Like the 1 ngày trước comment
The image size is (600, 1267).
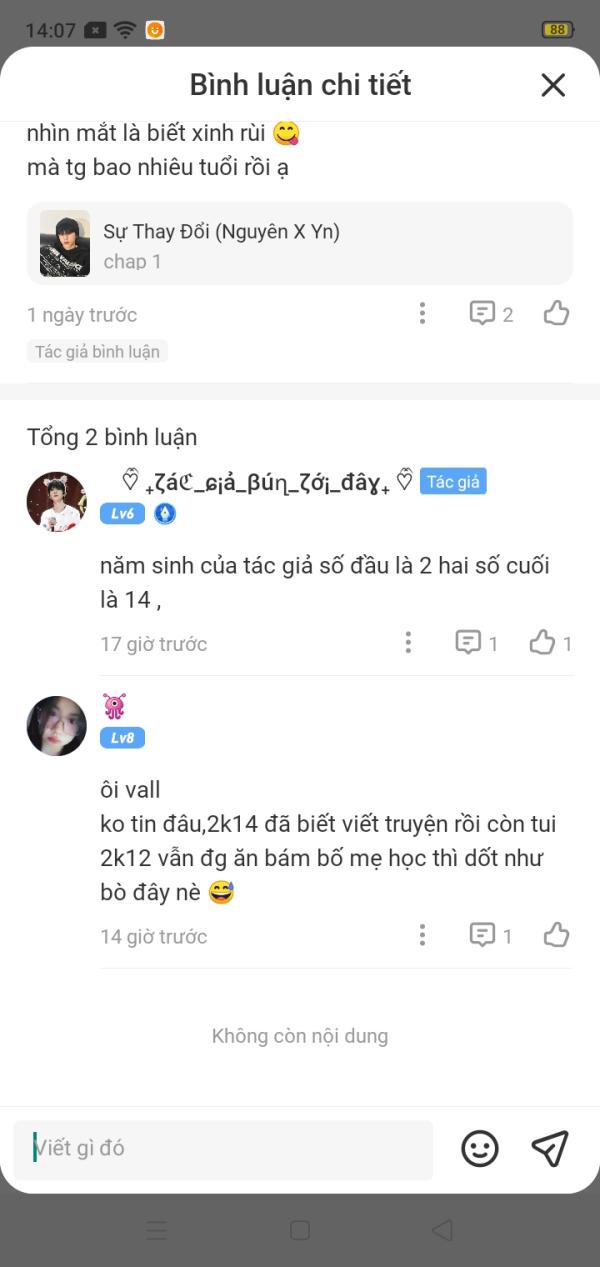click(556, 314)
